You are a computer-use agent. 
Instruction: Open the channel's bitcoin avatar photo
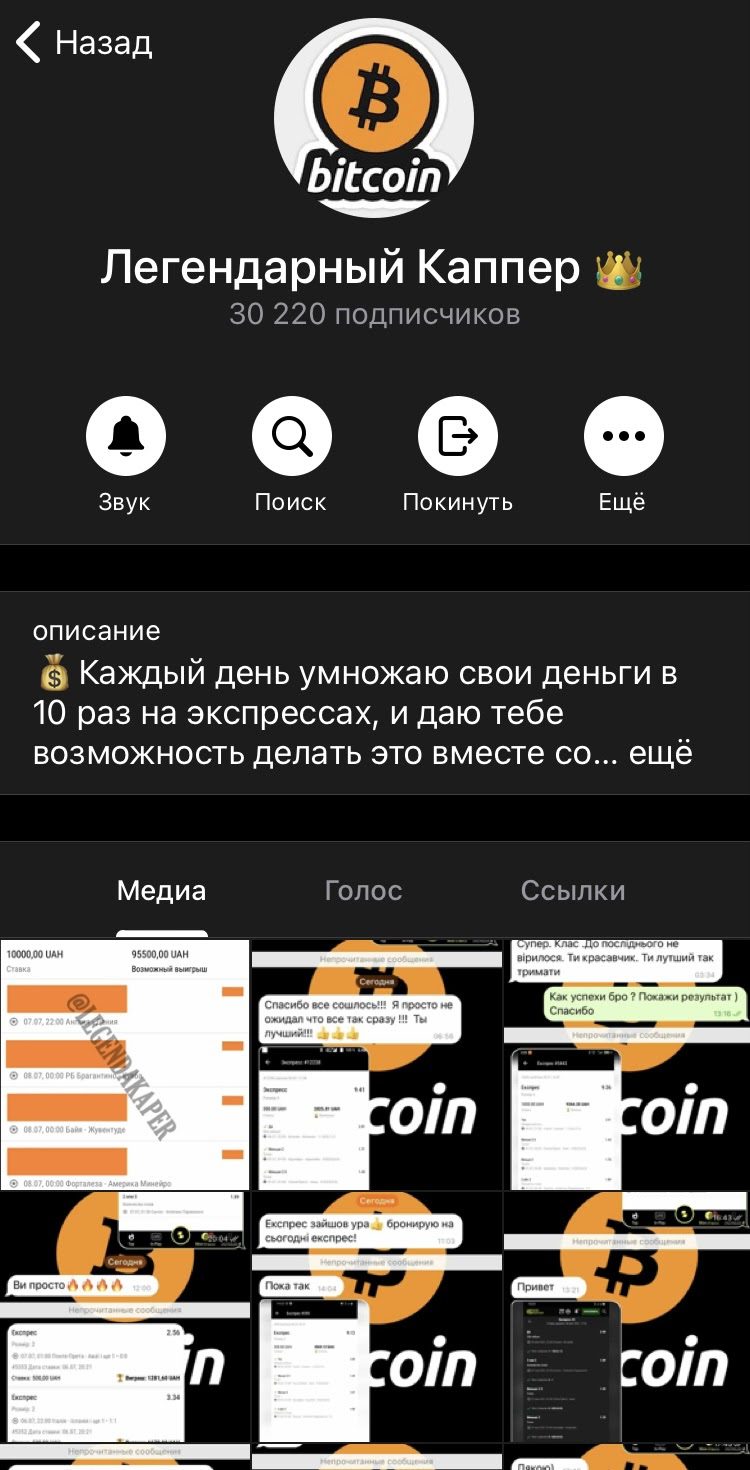pos(374,118)
